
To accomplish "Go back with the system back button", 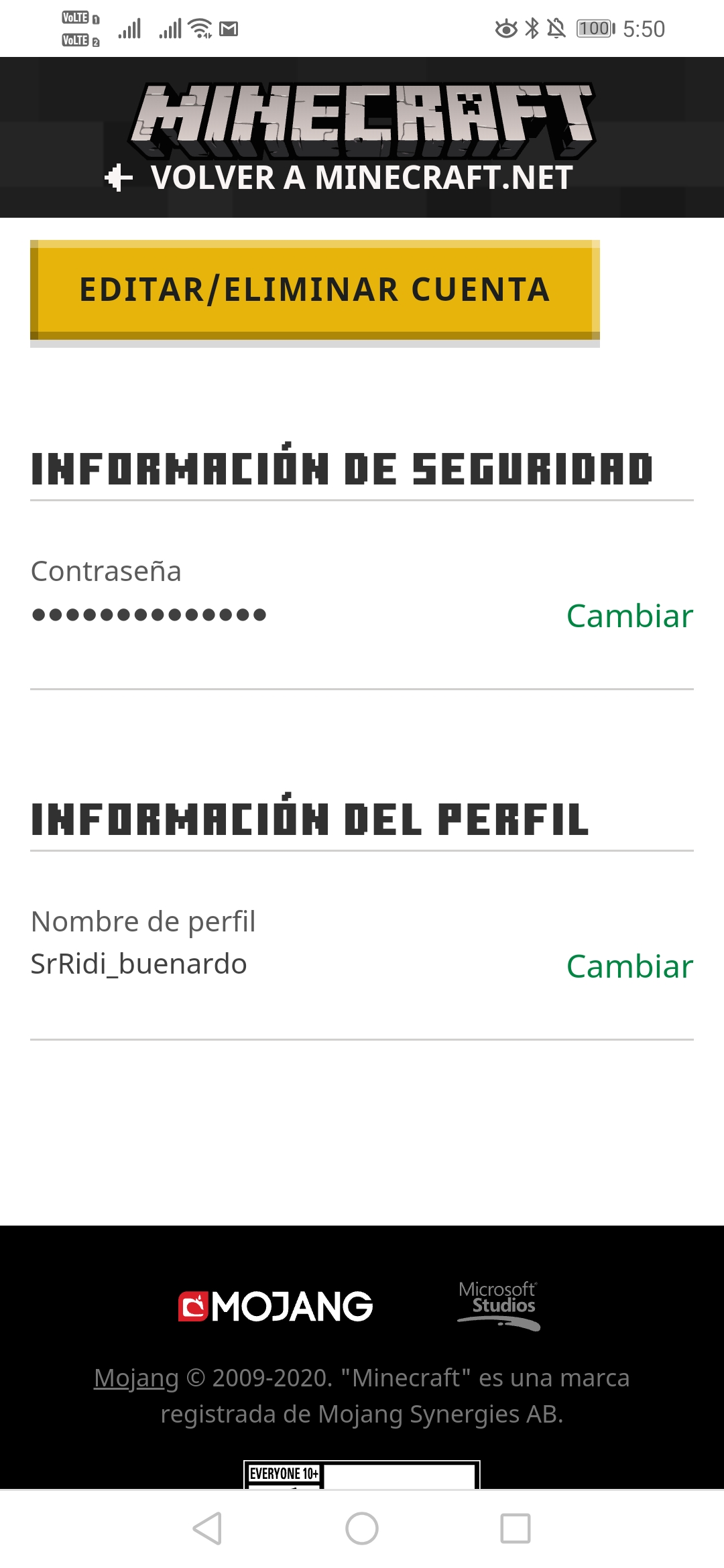I will pos(207,1528).
